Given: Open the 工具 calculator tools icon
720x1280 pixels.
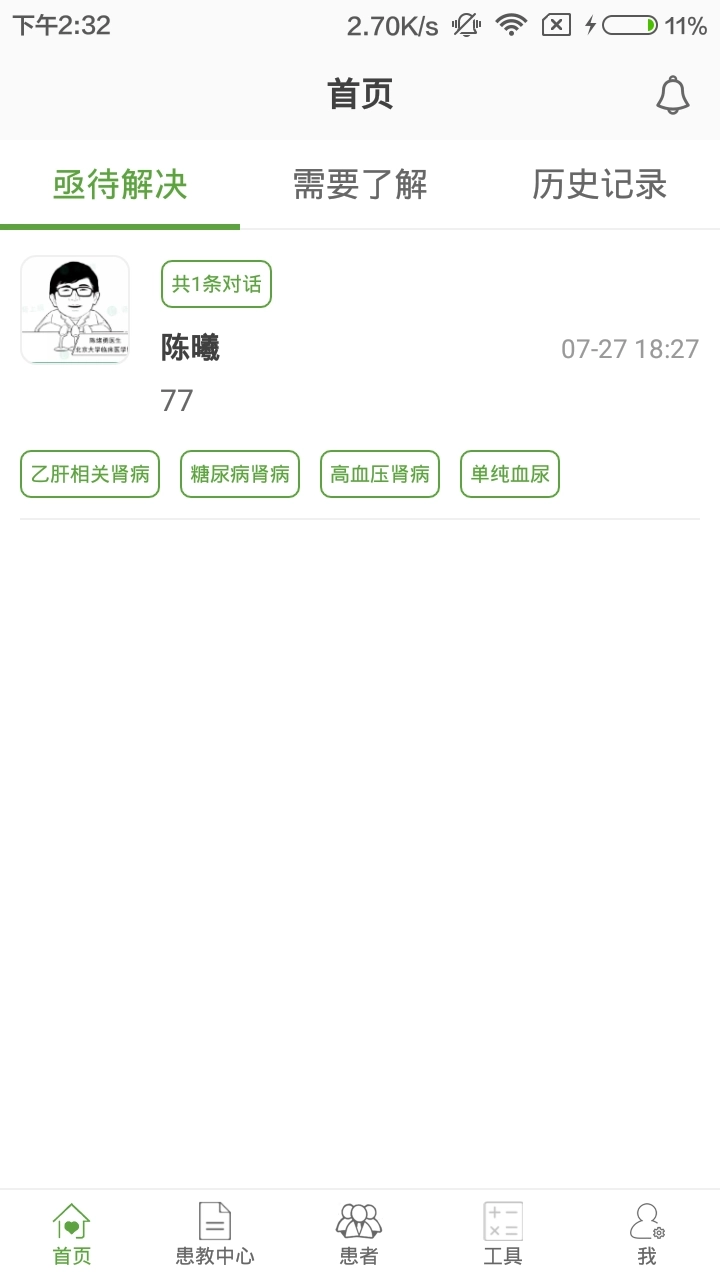Looking at the screenshot, I should pyautogui.click(x=503, y=1232).
